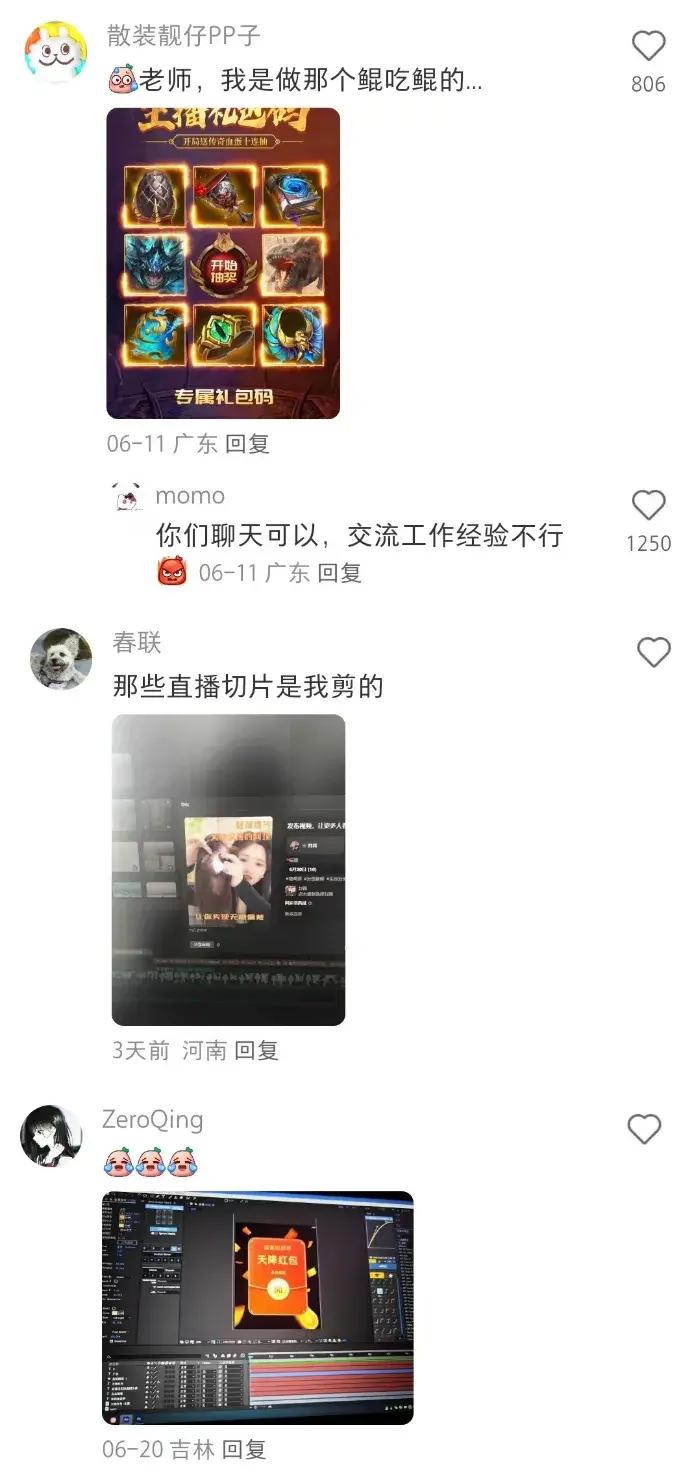Screen dimensions: 694x1480
Task: Like 散装靓仔PP子's comment
Action: point(649,46)
